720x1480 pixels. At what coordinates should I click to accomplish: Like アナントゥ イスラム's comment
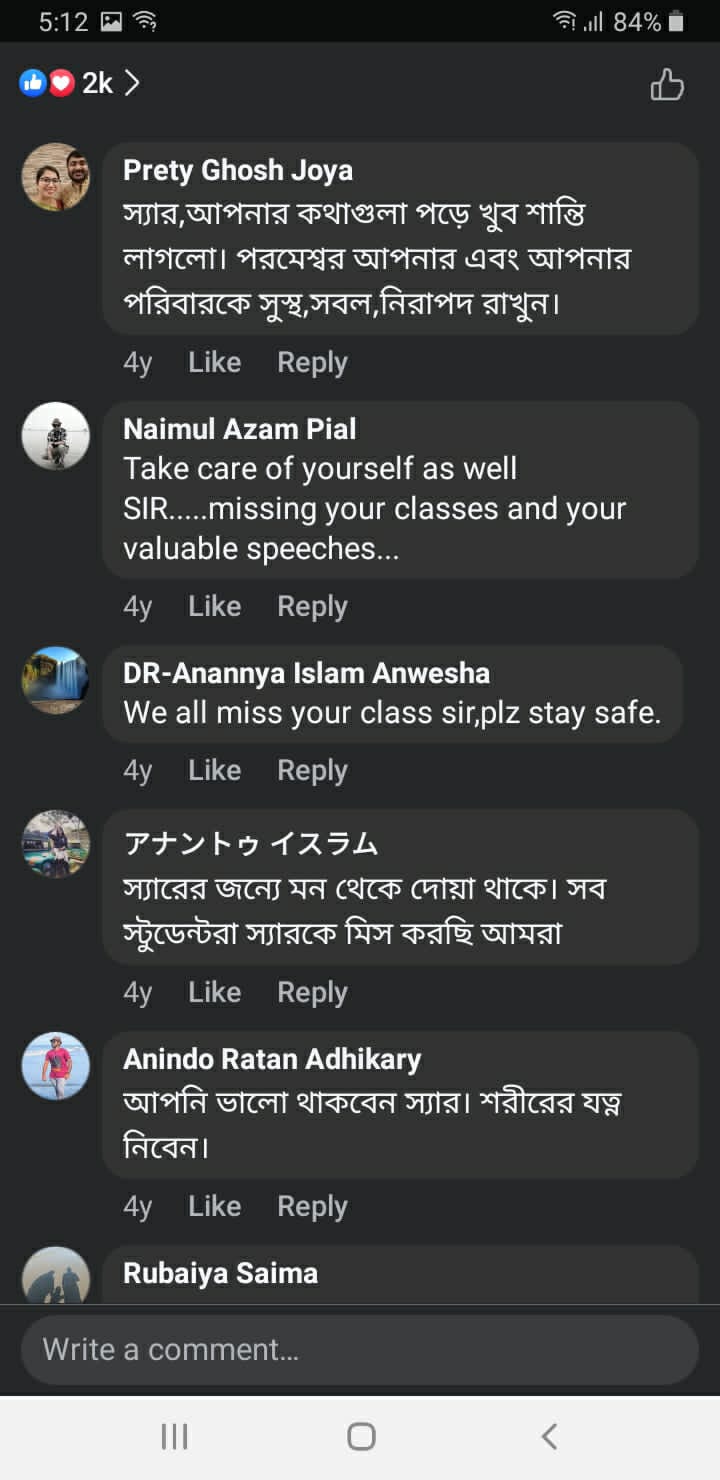[x=214, y=992]
